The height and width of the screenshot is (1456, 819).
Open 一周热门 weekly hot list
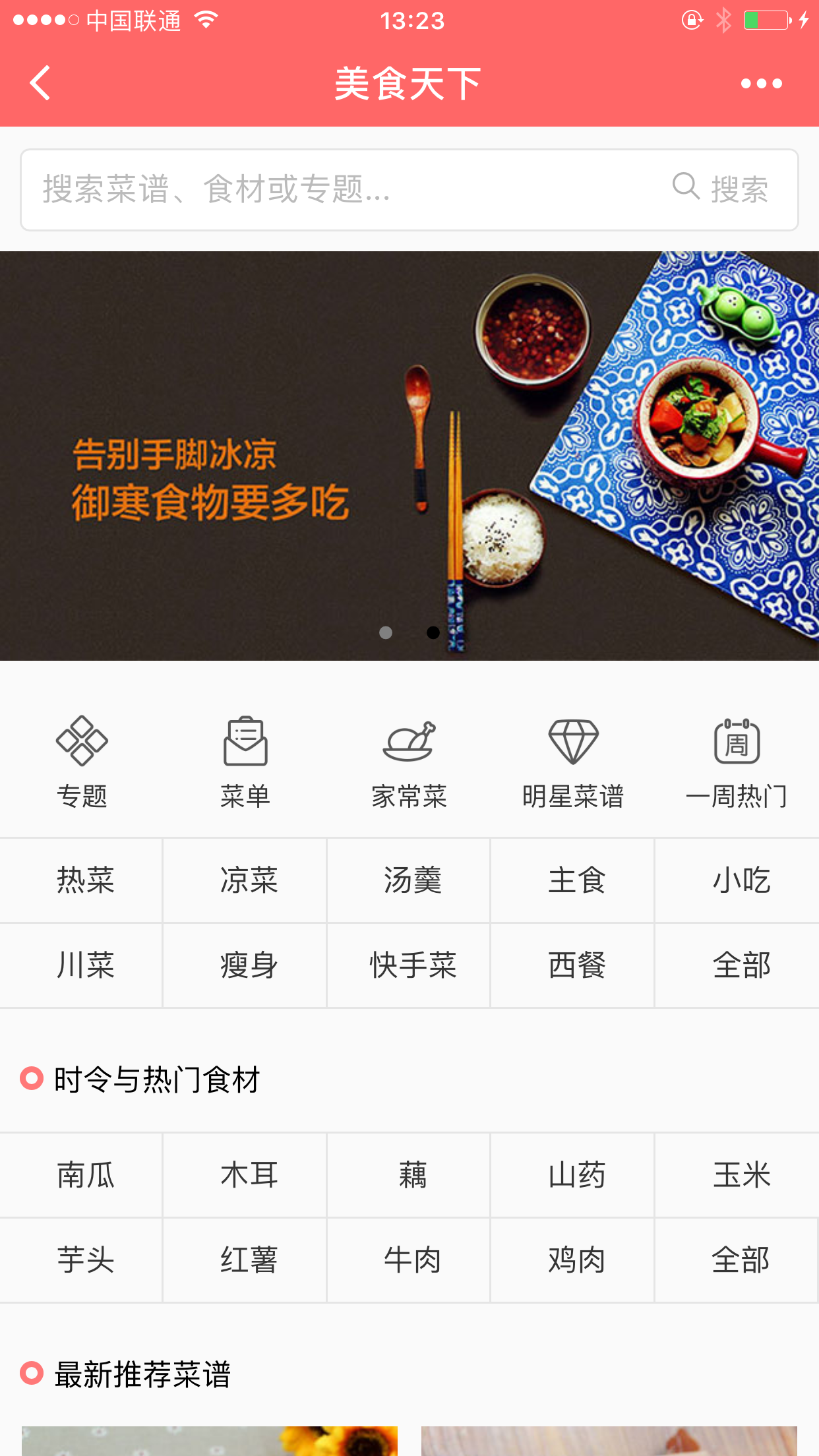point(737,762)
